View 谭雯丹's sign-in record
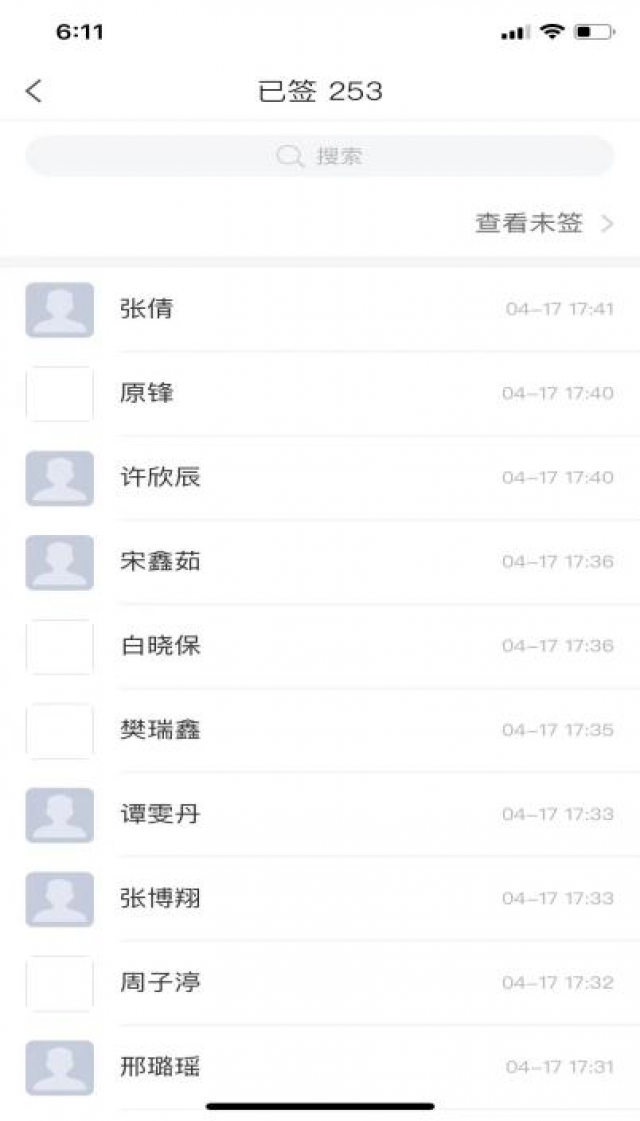This screenshot has width=640, height=1121. click(x=320, y=814)
